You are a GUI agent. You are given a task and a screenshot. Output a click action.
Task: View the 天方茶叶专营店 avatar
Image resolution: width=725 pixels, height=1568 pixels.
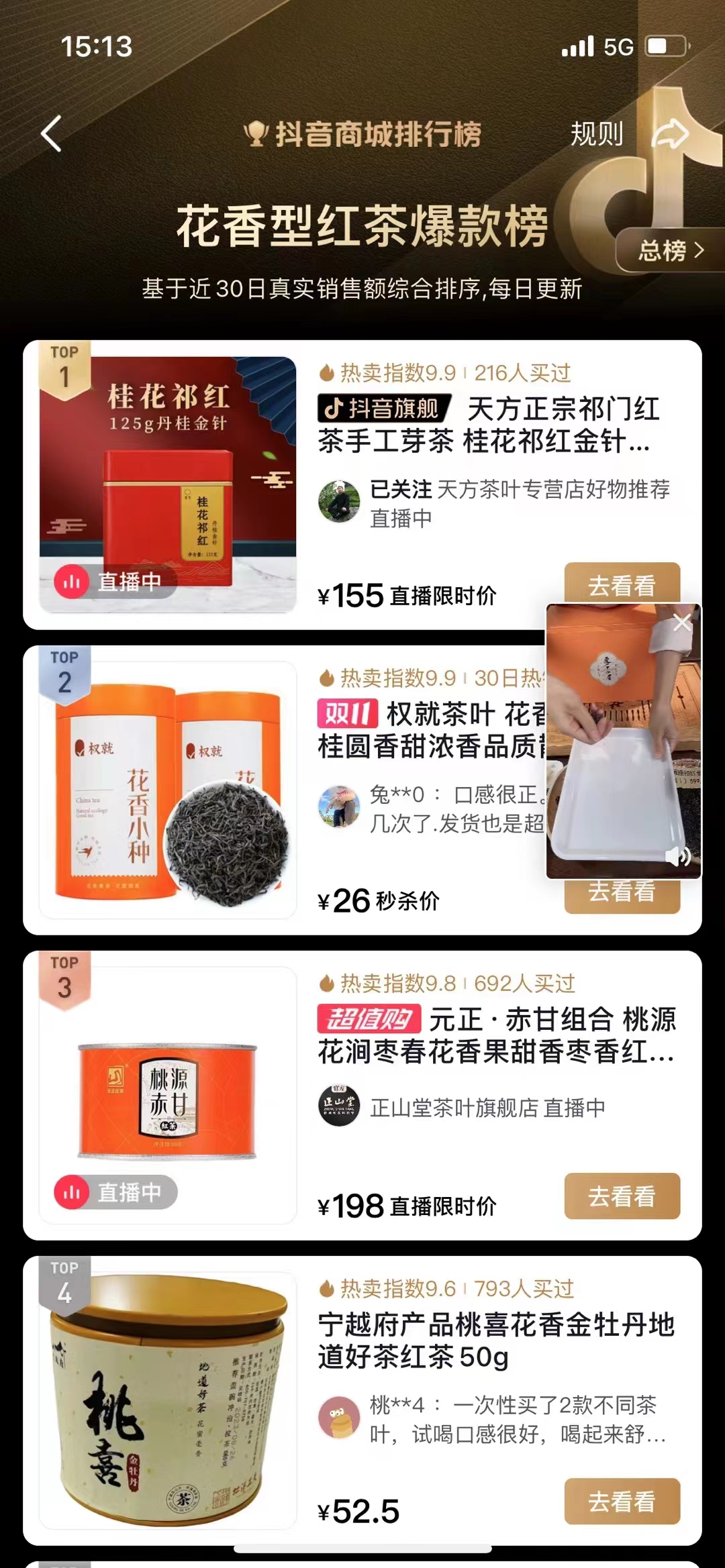click(338, 501)
